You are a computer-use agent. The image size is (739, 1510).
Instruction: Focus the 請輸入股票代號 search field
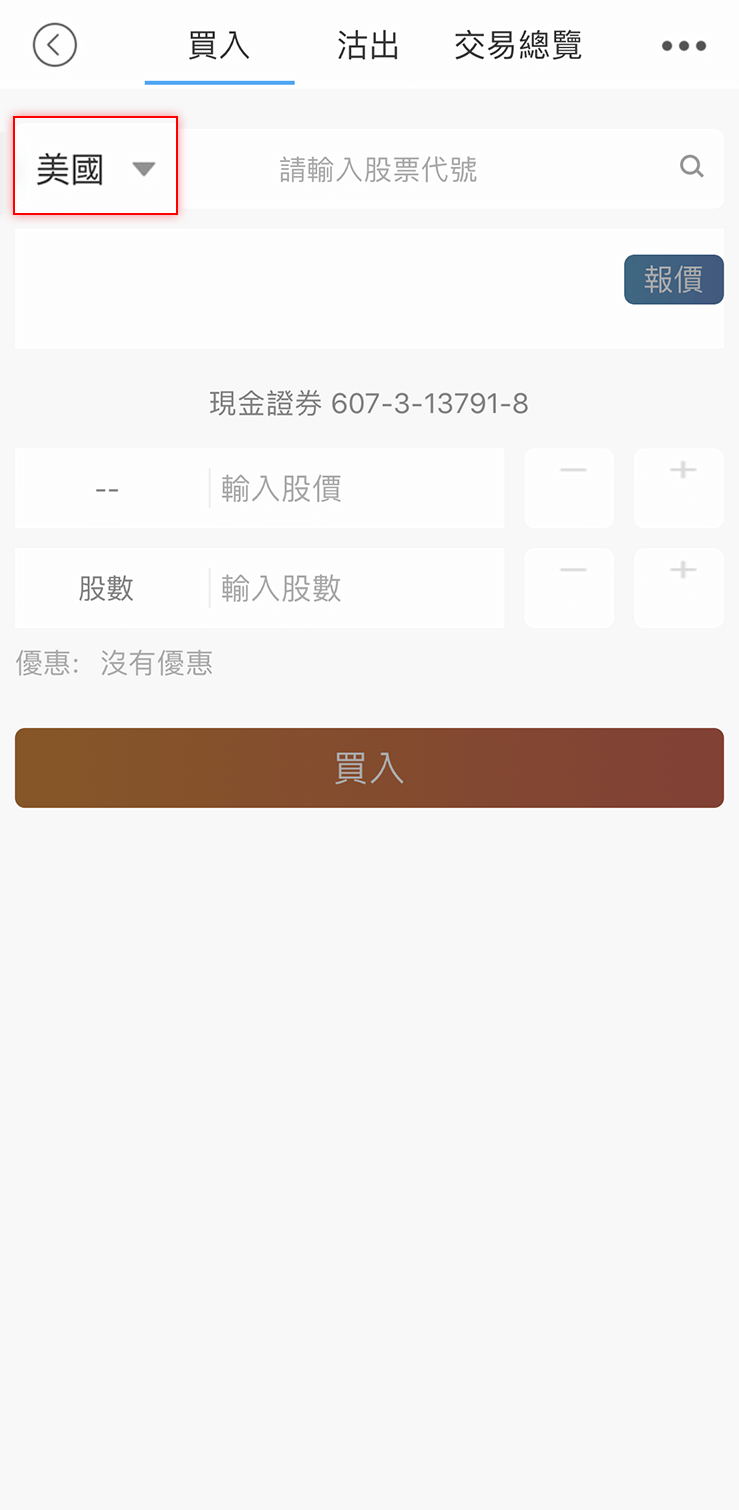click(400, 169)
